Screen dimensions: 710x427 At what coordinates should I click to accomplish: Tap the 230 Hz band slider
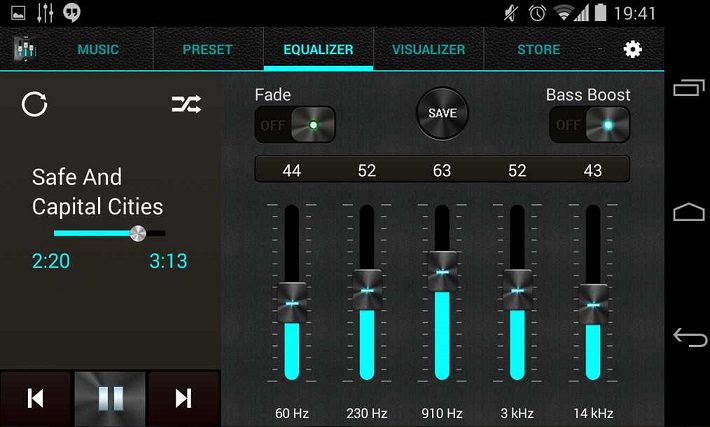pos(367,293)
